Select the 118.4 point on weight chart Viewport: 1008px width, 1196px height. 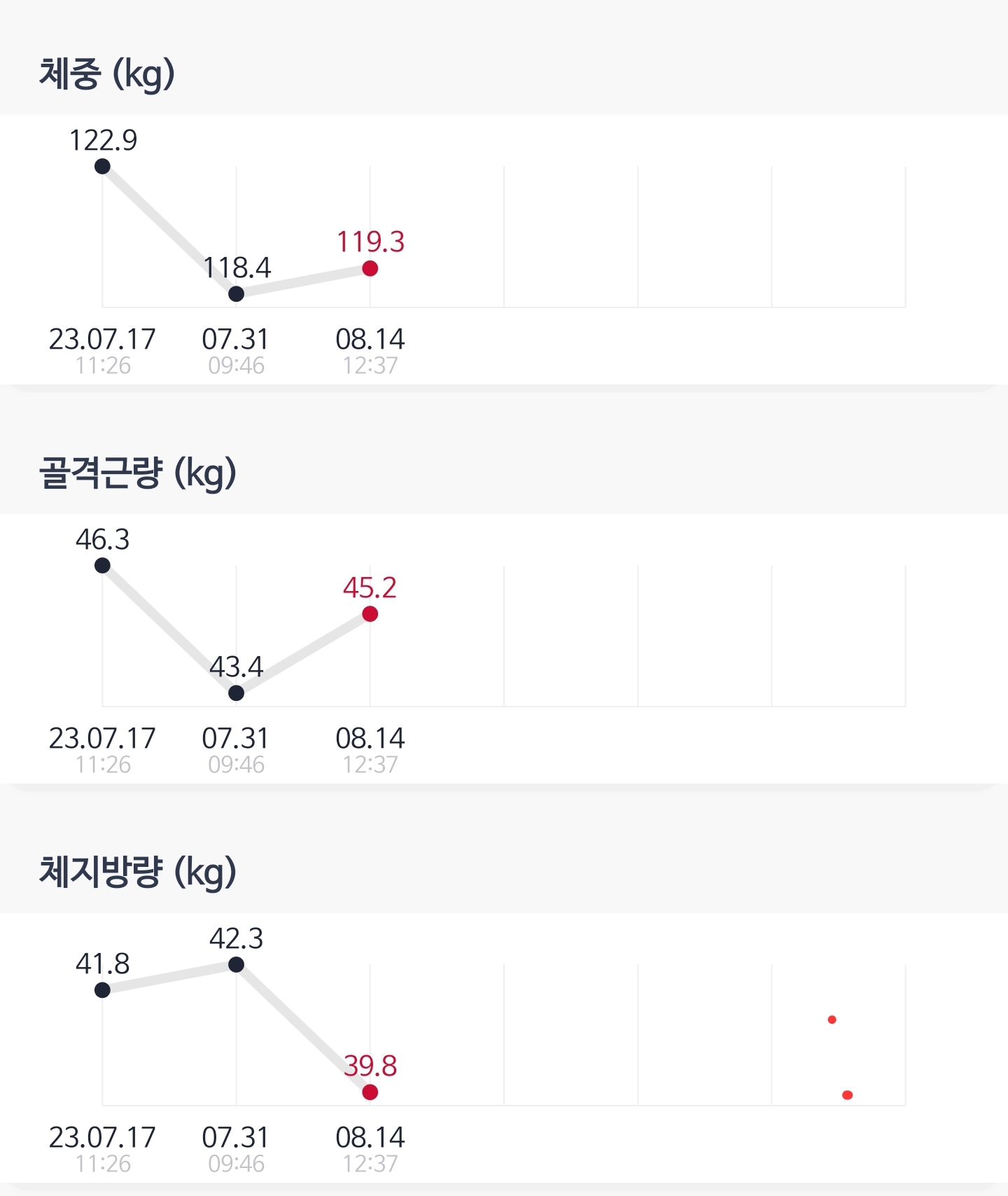pos(237,294)
